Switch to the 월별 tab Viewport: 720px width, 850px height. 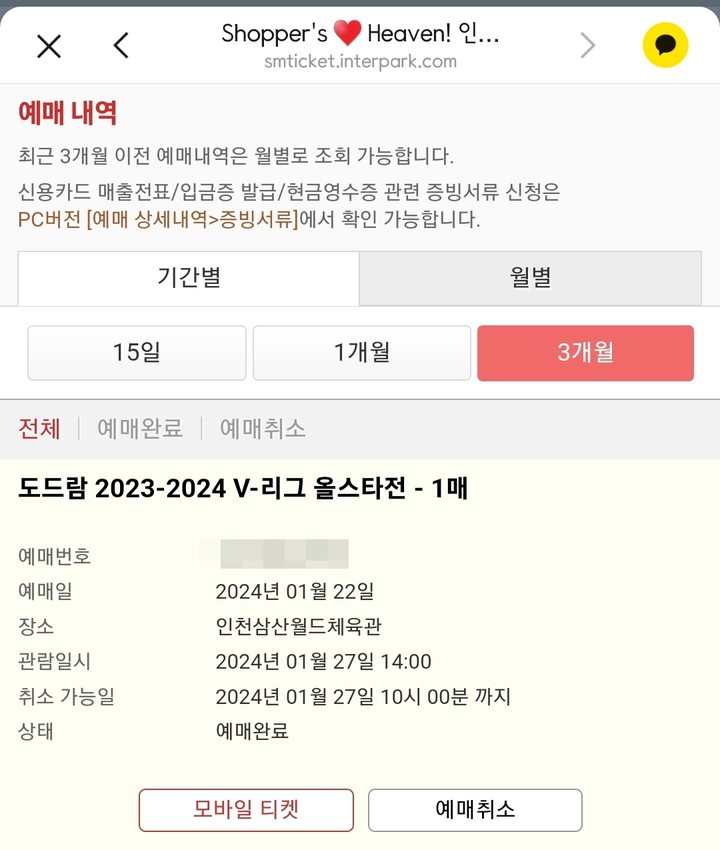tap(530, 279)
